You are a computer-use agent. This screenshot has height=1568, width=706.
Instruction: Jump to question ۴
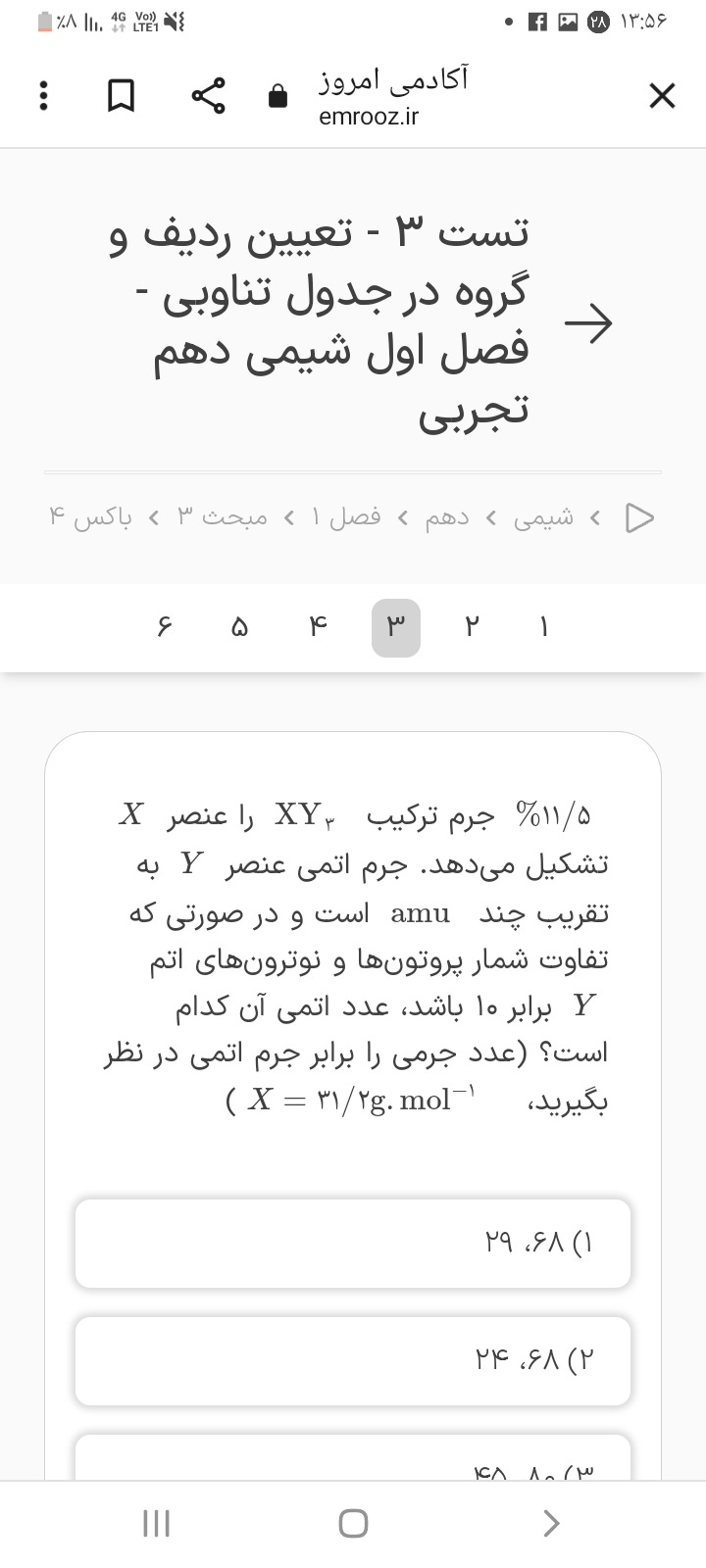(318, 627)
